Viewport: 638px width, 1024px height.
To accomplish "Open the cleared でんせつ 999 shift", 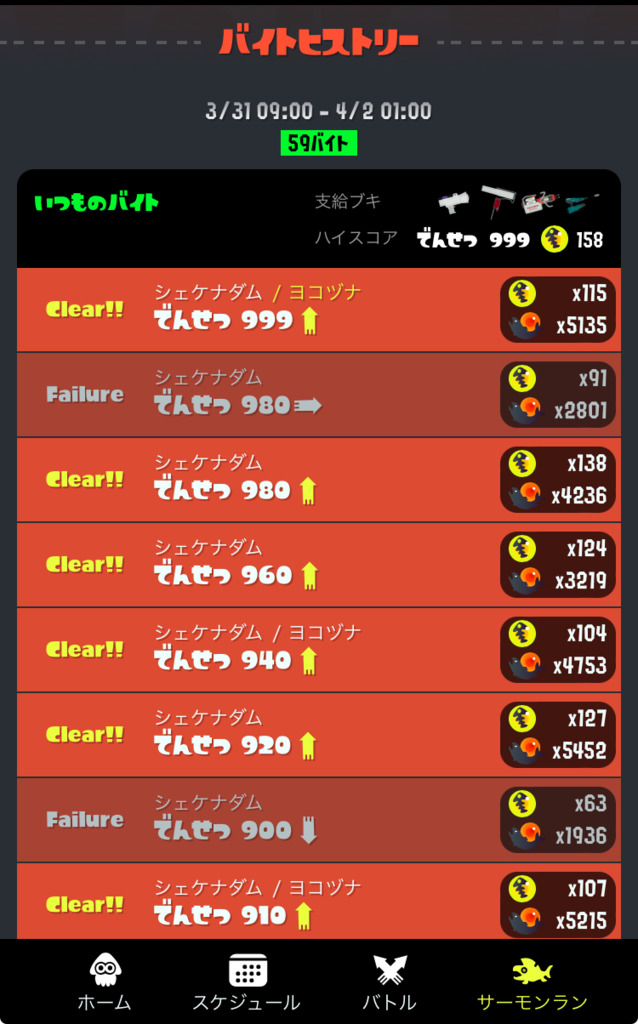I will [318, 309].
